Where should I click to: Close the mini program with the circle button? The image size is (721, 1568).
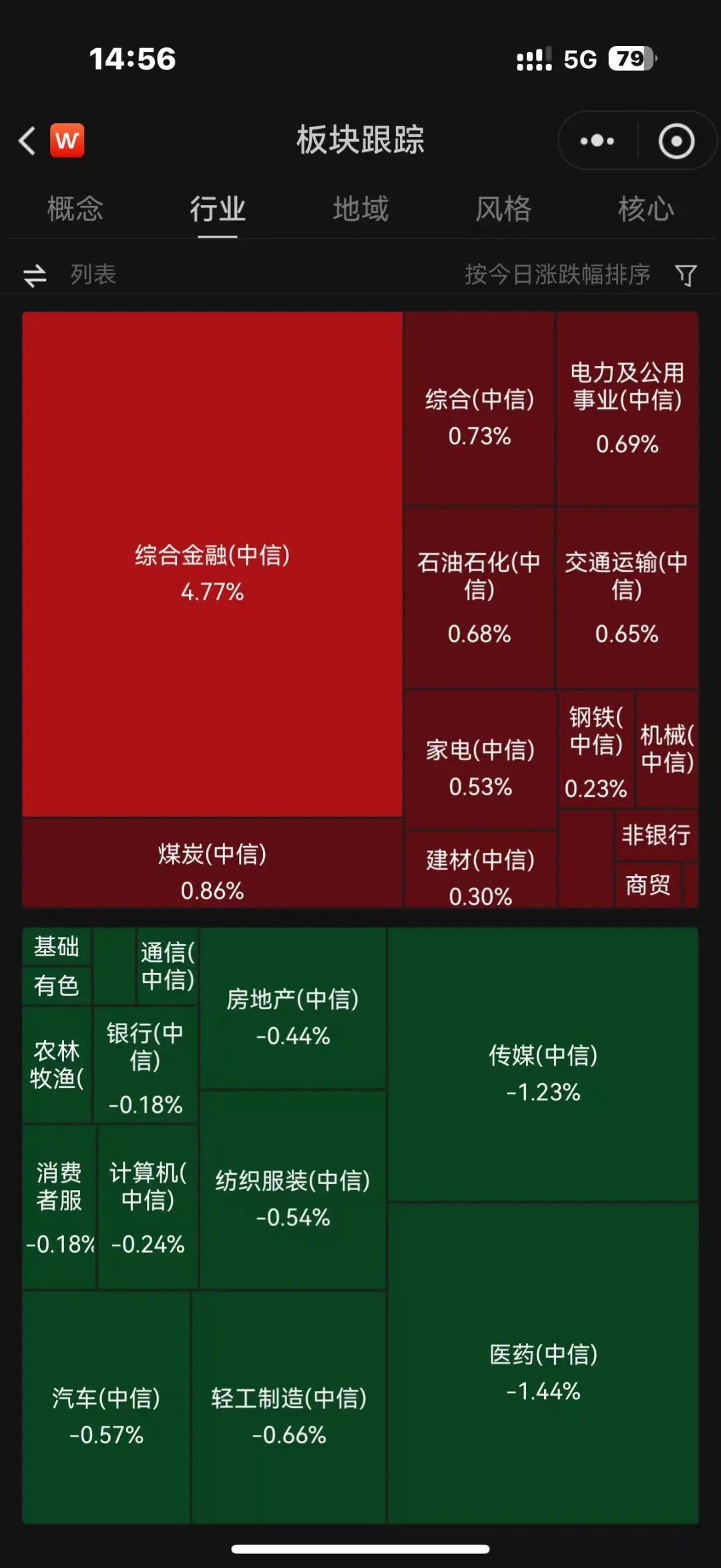click(x=676, y=141)
